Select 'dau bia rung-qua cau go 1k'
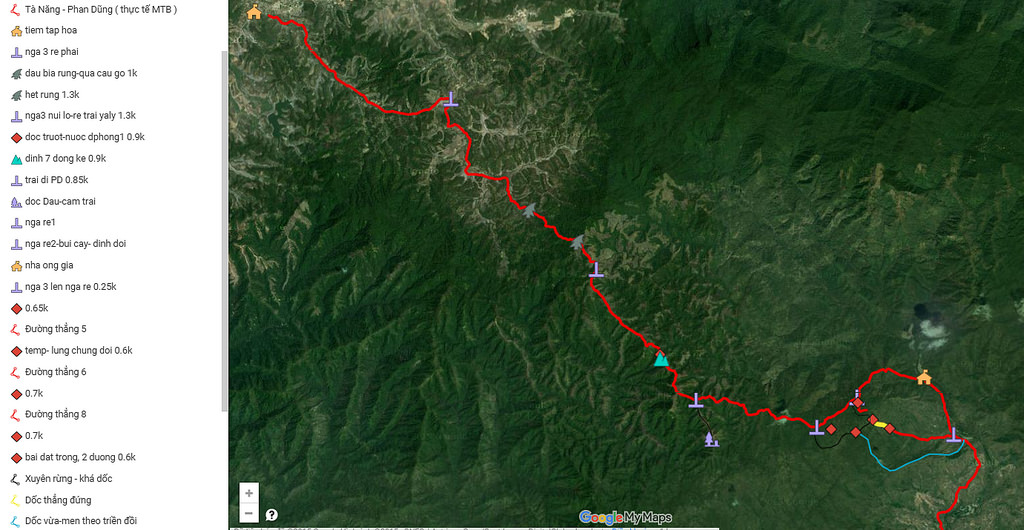The width and height of the screenshot is (1024, 530). click(x=81, y=73)
